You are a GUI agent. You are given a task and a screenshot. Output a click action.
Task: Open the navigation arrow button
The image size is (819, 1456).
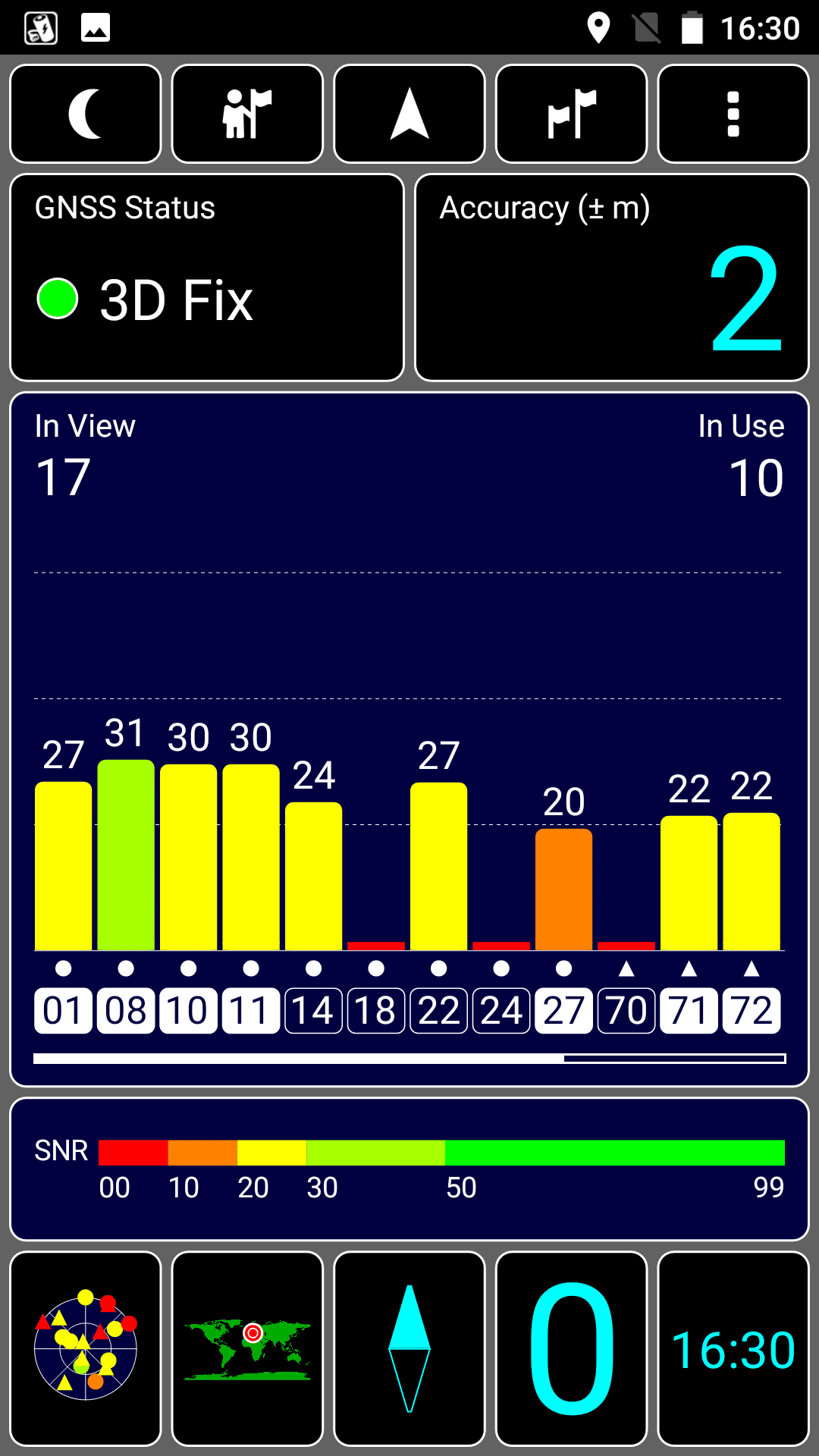pyautogui.click(x=409, y=114)
